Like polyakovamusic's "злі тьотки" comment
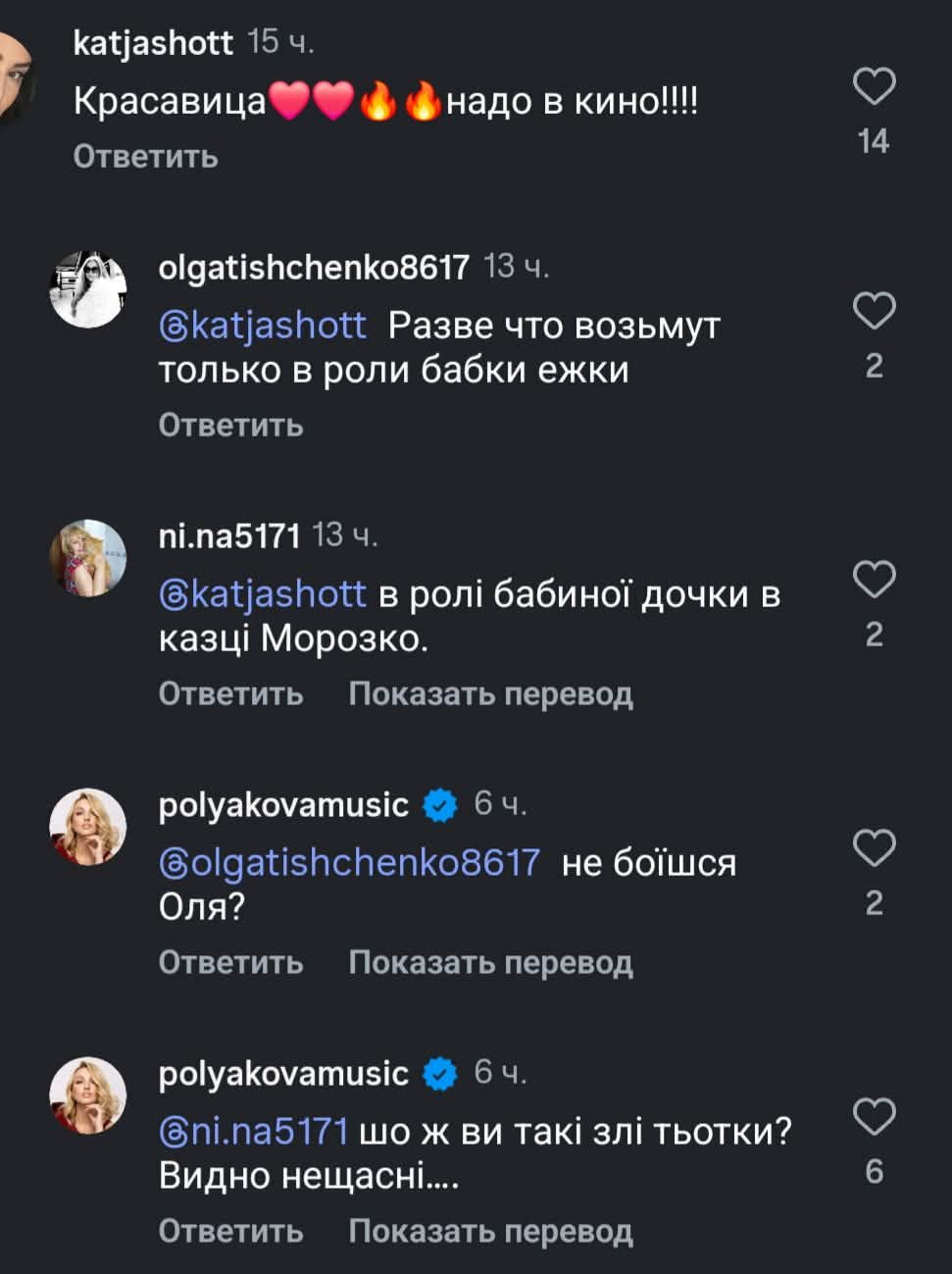This screenshot has width=952, height=1274. 873,1117
